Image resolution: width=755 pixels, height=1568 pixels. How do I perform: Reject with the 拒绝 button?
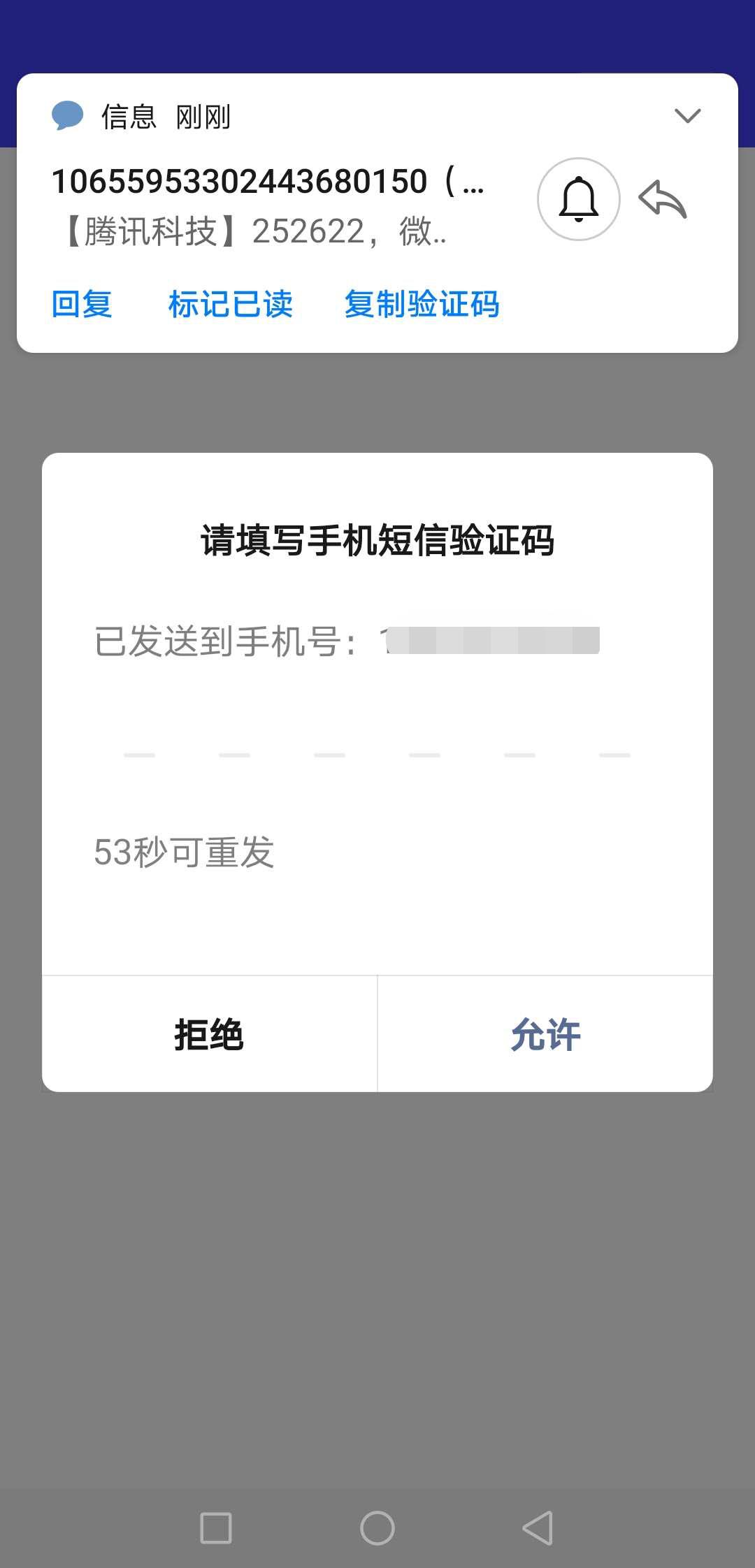pos(209,1035)
